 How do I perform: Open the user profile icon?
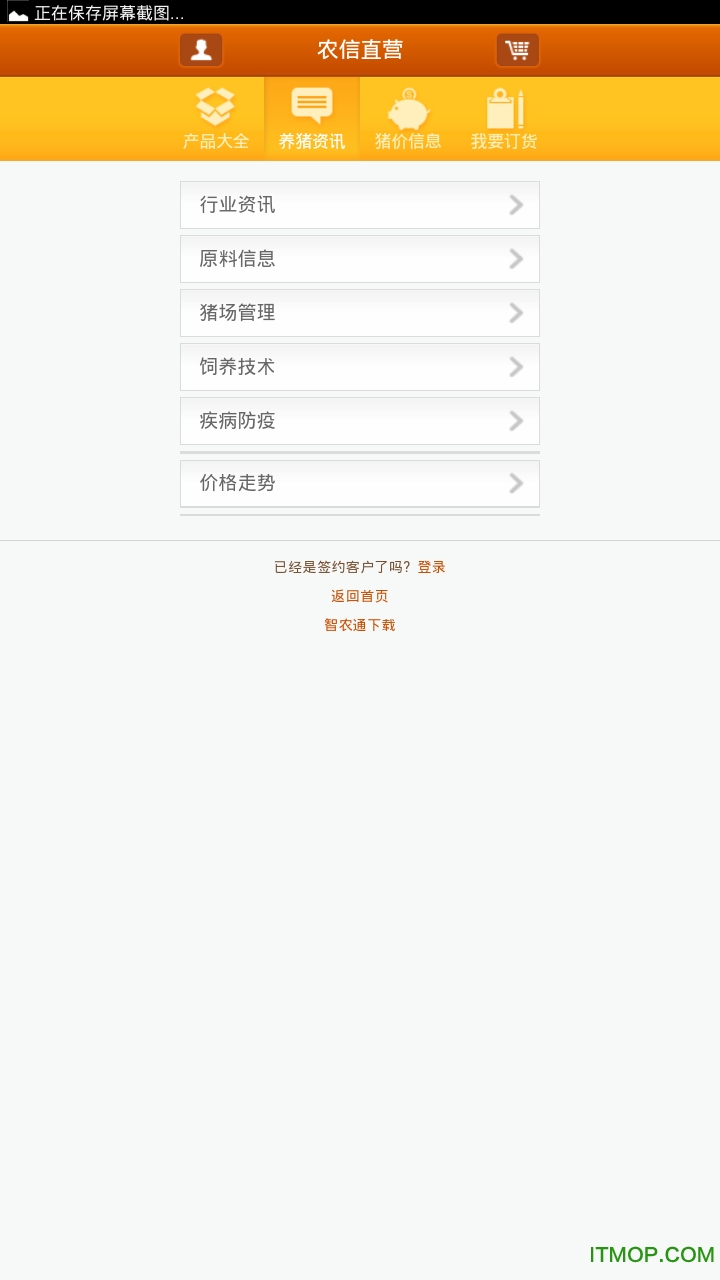201,48
